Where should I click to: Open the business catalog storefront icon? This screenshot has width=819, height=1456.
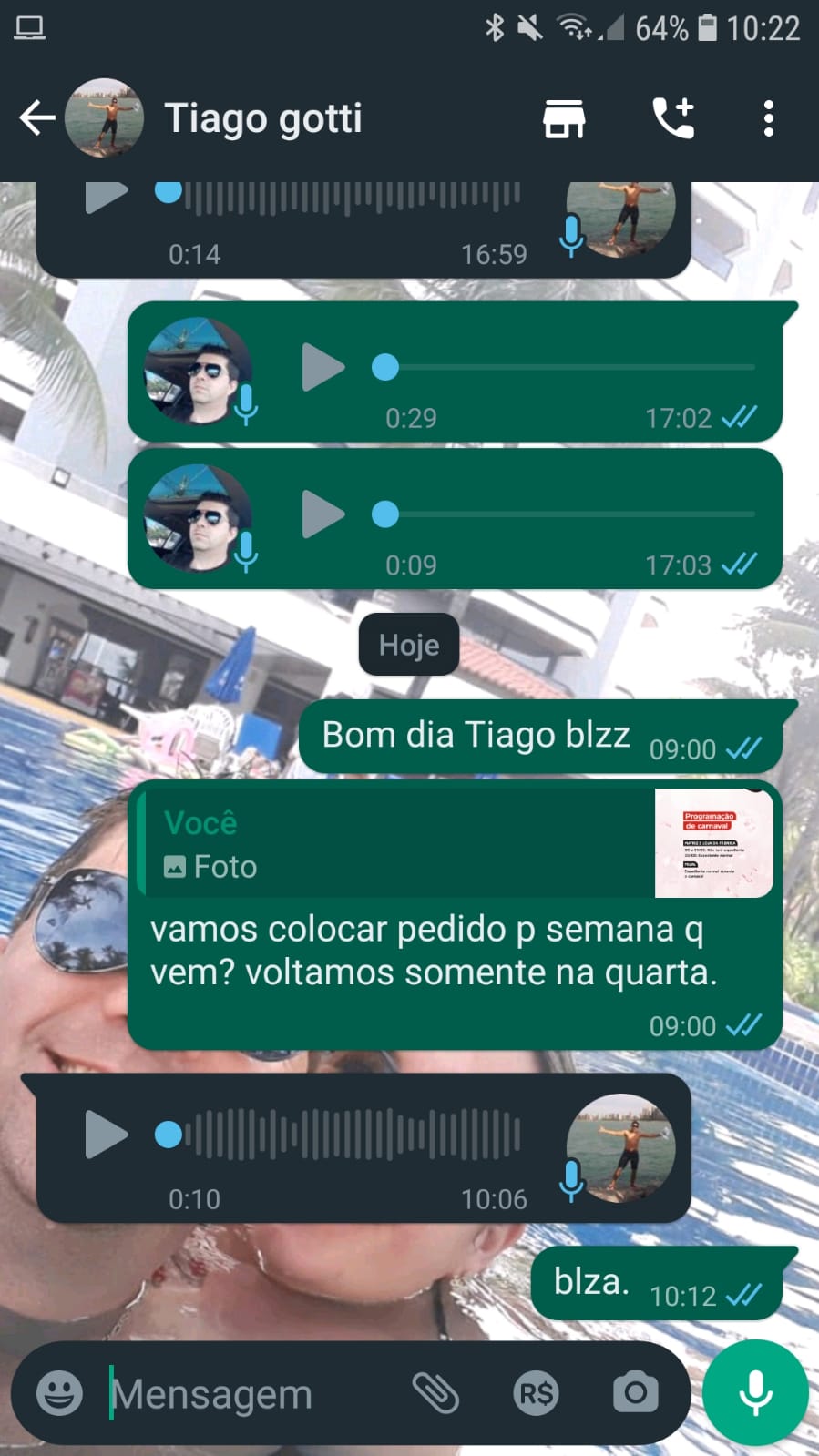(x=564, y=118)
